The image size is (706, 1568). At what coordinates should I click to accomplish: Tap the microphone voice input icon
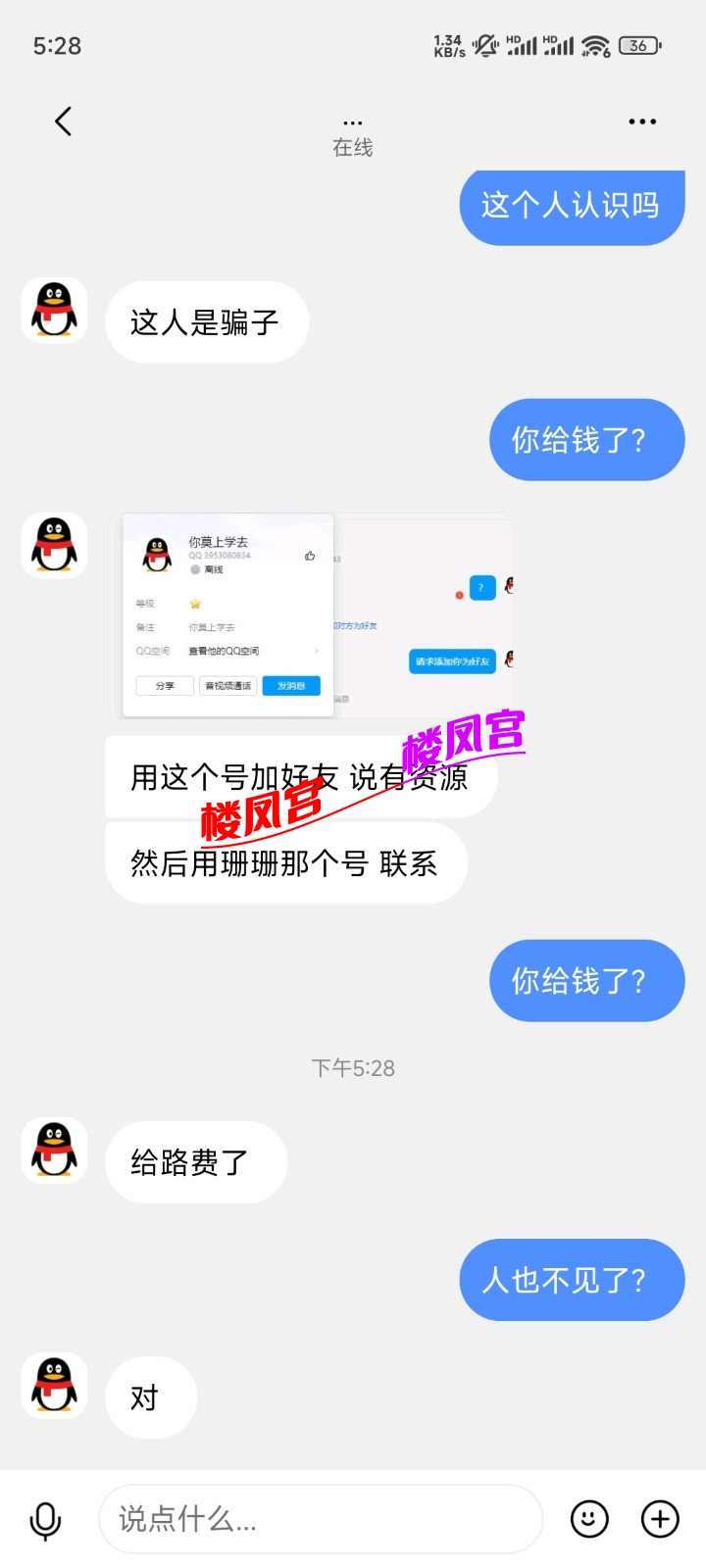tap(45, 1520)
